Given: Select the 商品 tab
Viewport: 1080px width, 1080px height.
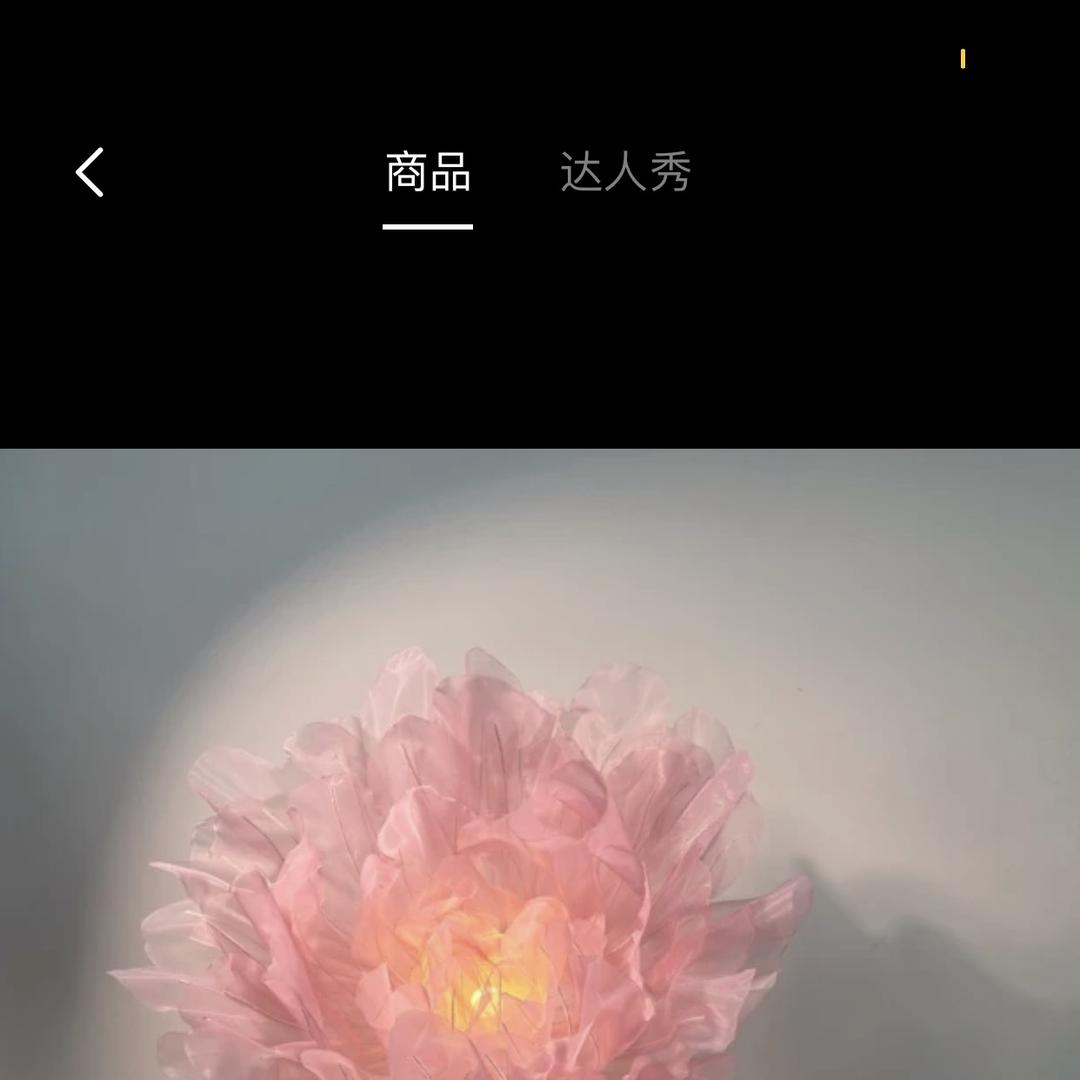Looking at the screenshot, I should [x=428, y=173].
